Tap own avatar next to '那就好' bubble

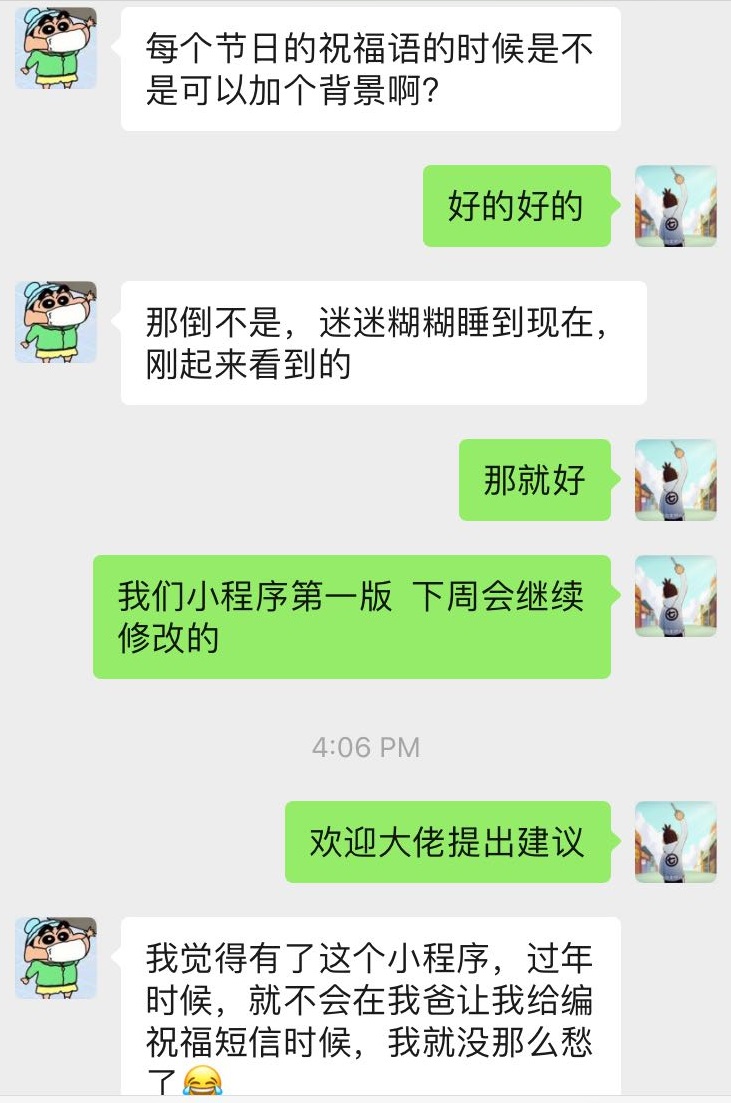pyautogui.click(x=676, y=480)
